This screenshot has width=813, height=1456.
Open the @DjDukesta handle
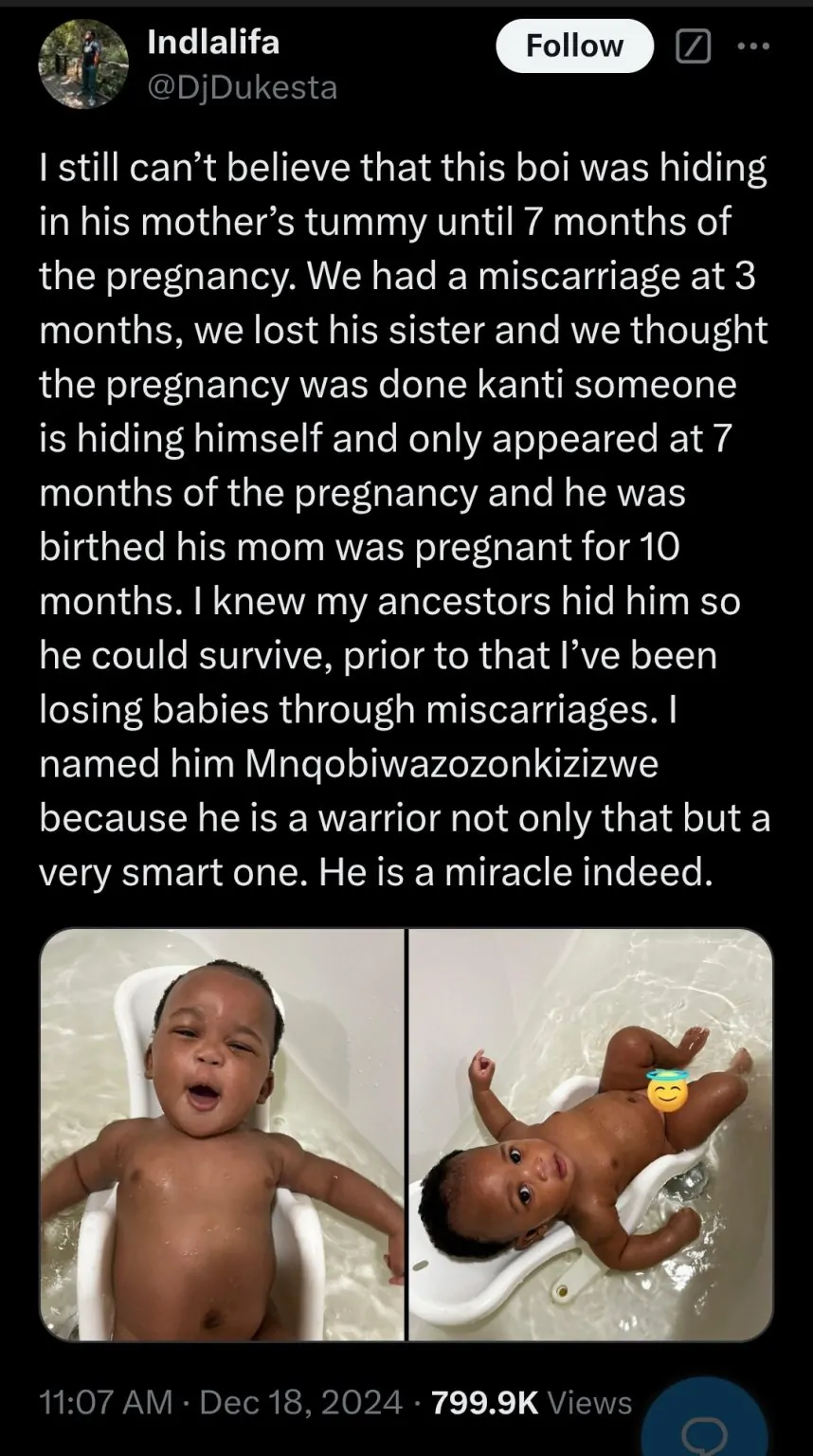tap(242, 88)
